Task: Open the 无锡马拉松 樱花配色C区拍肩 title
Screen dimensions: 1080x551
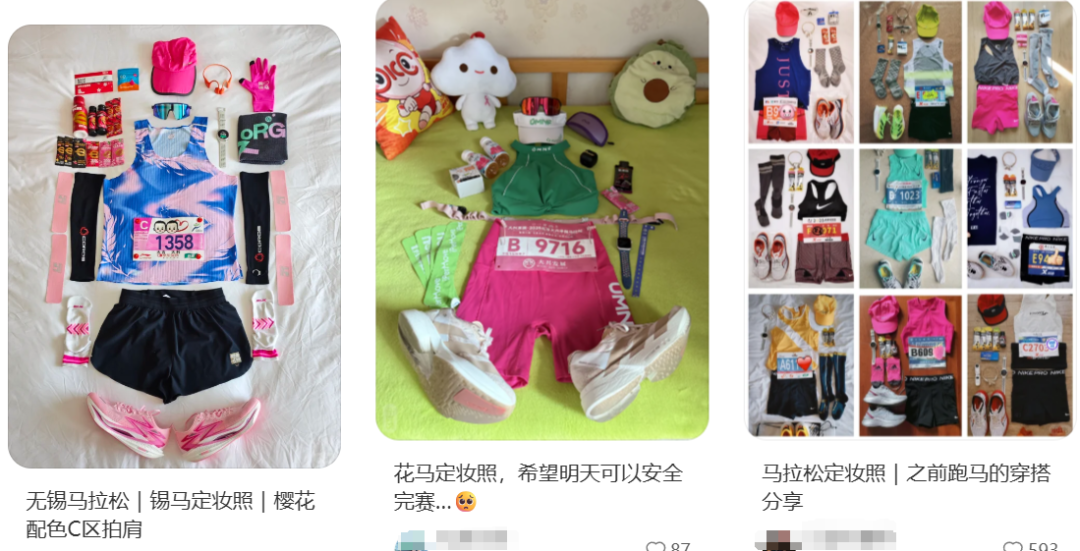Action: pos(170,513)
